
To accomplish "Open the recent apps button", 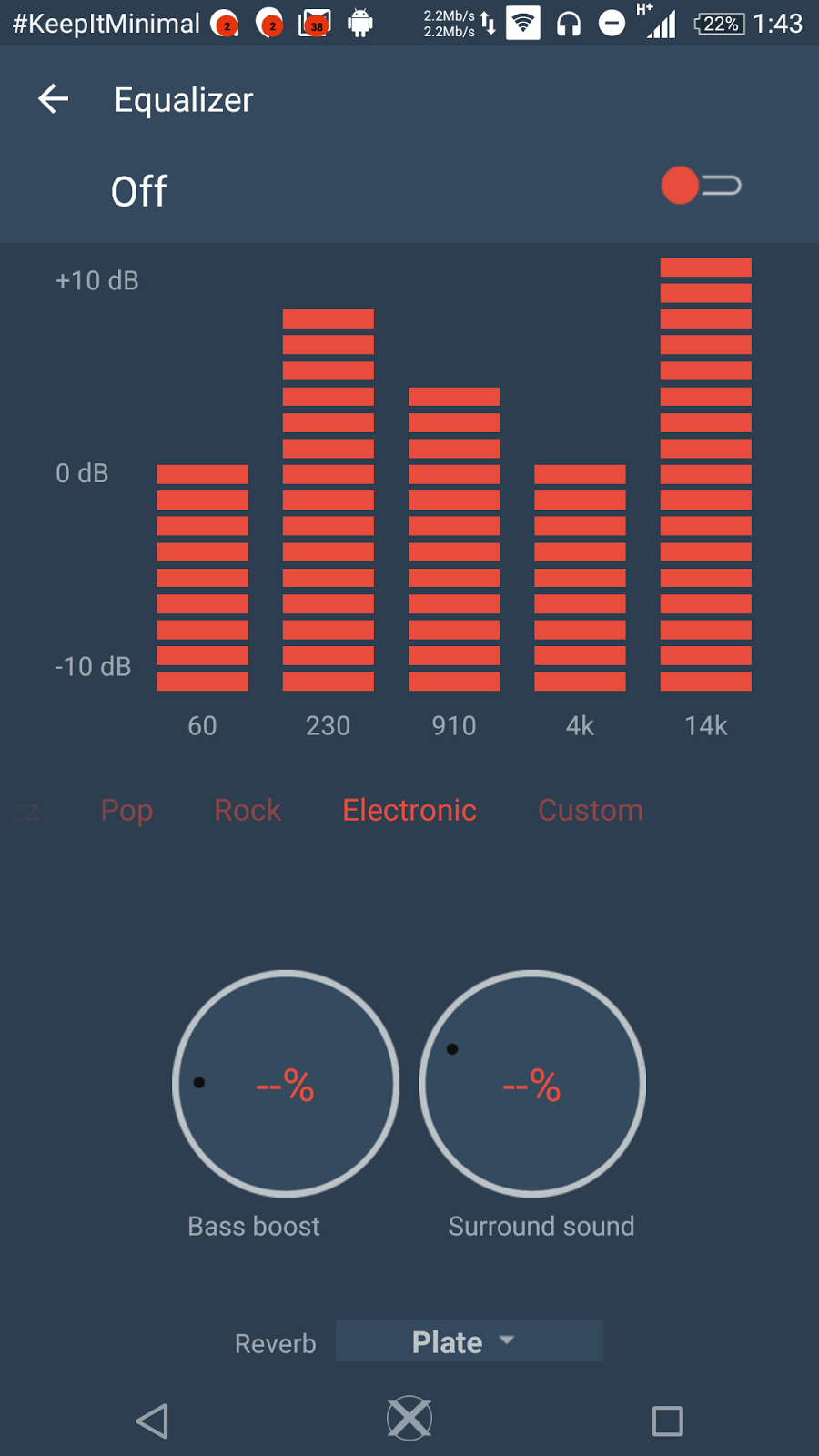I will tap(667, 1421).
